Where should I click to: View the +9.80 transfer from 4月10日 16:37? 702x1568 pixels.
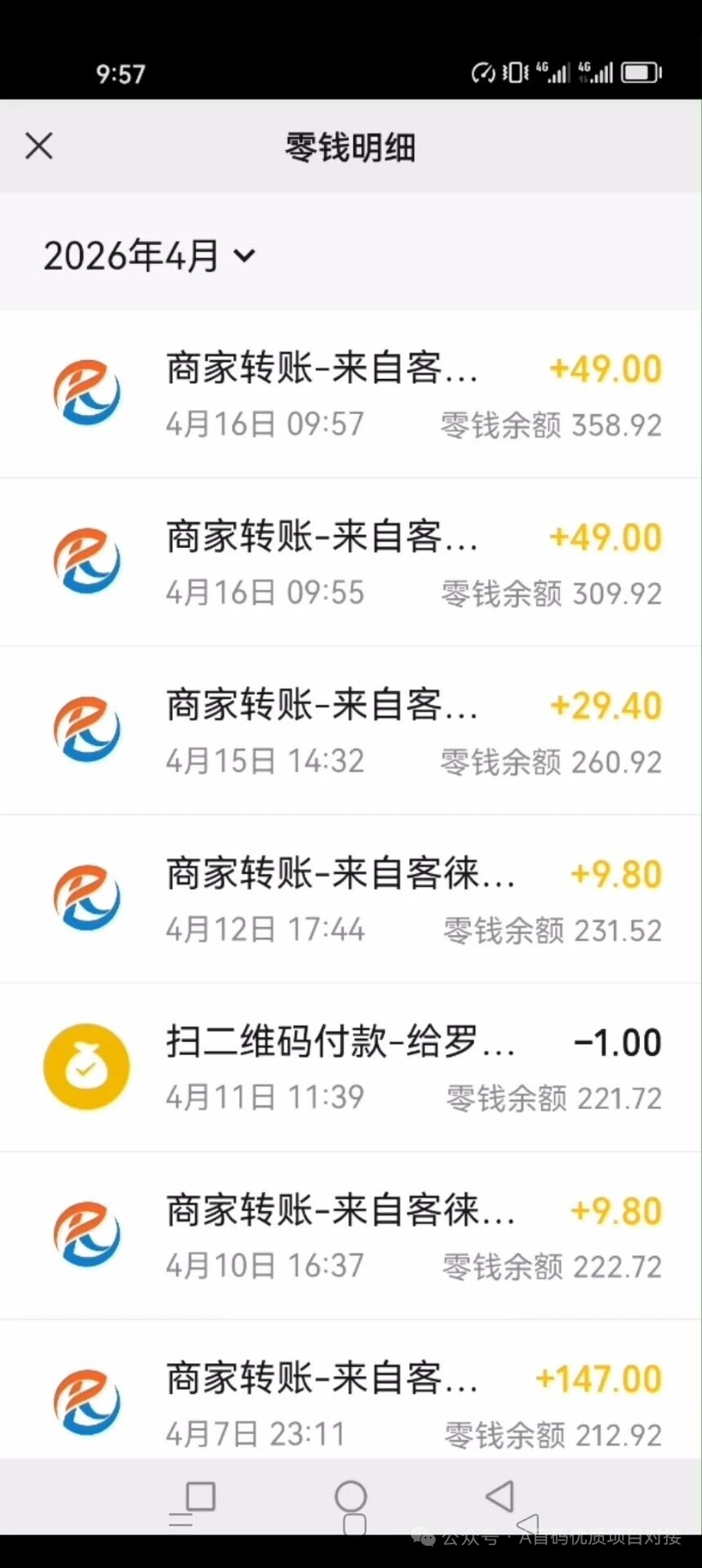pyautogui.click(x=351, y=1236)
